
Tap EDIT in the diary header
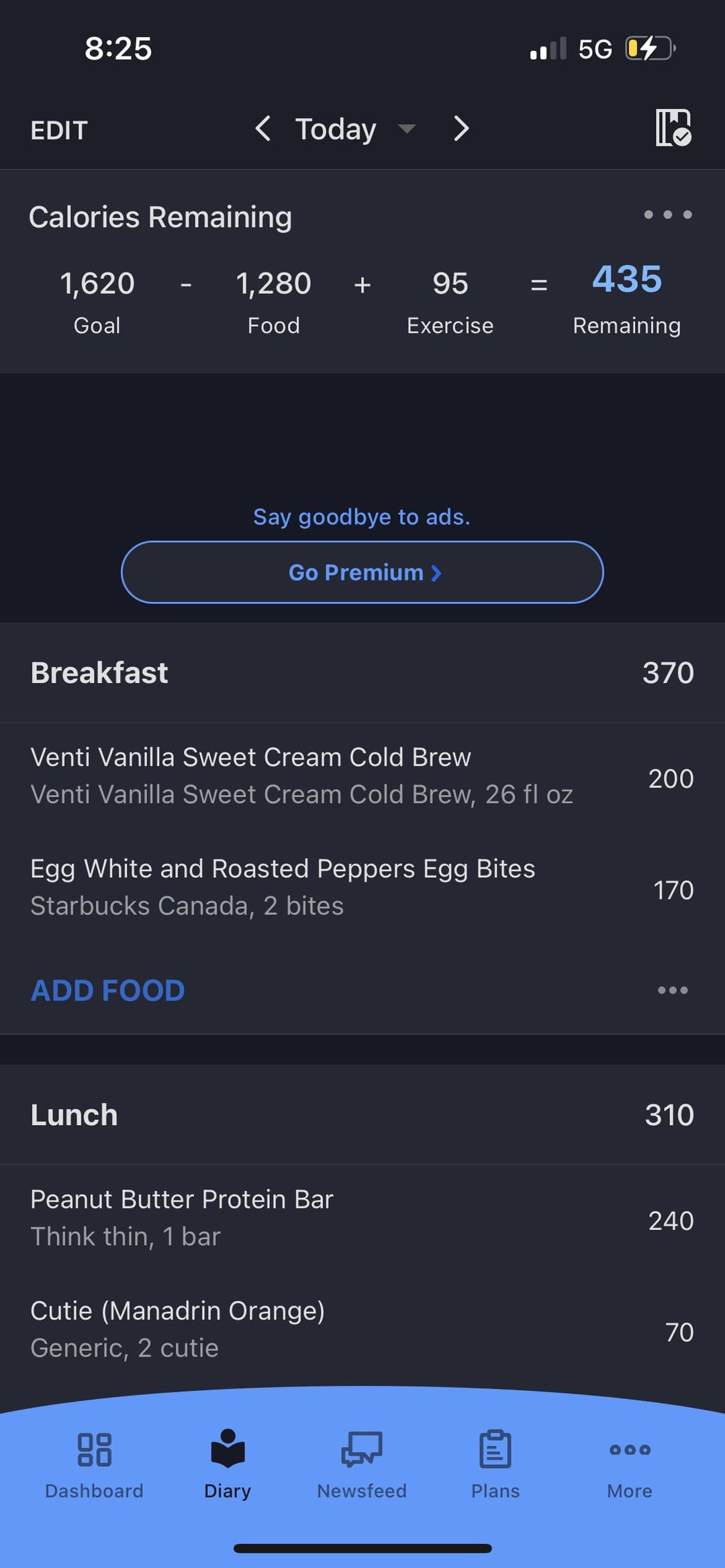(x=59, y=130)
